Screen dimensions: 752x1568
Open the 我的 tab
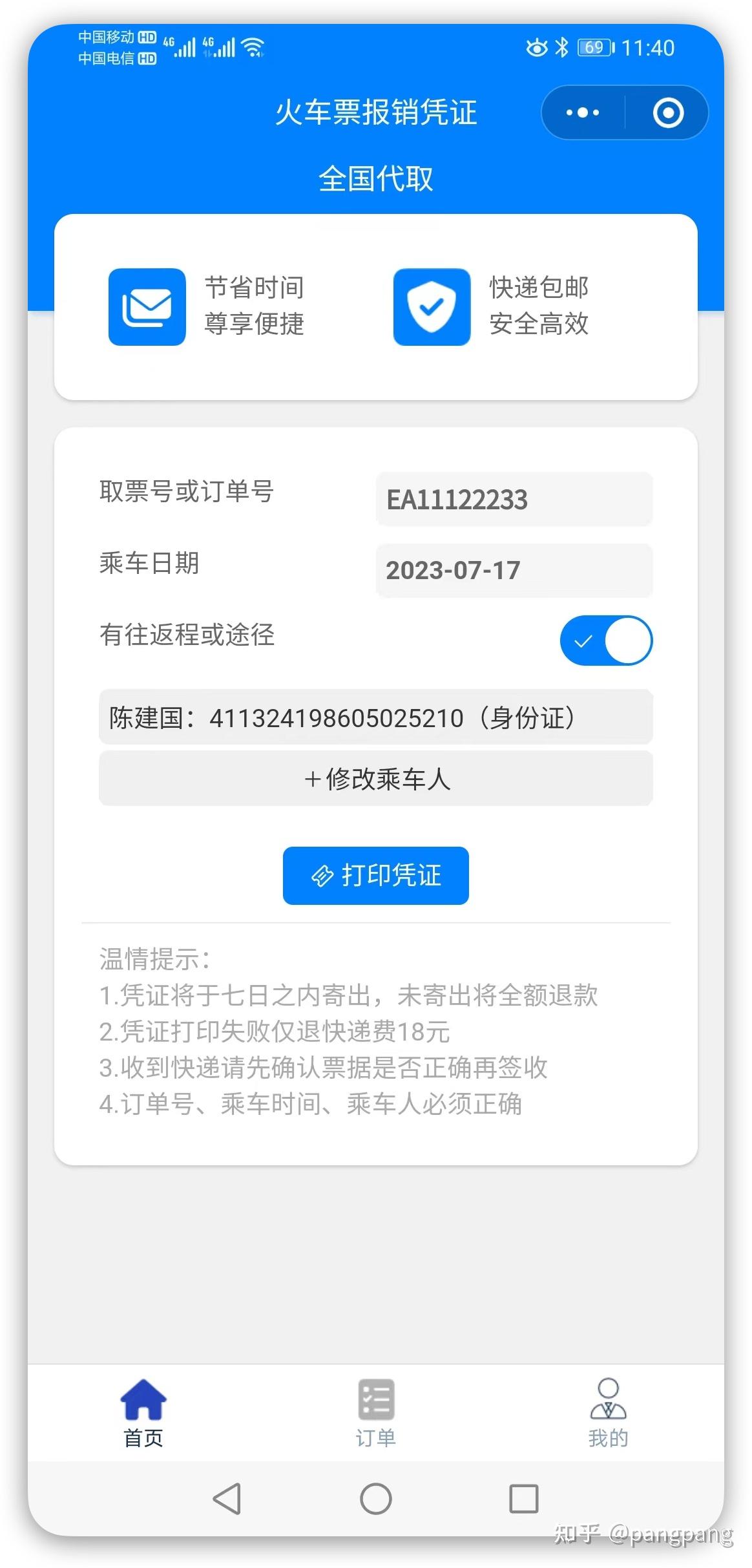(607, 1413)
